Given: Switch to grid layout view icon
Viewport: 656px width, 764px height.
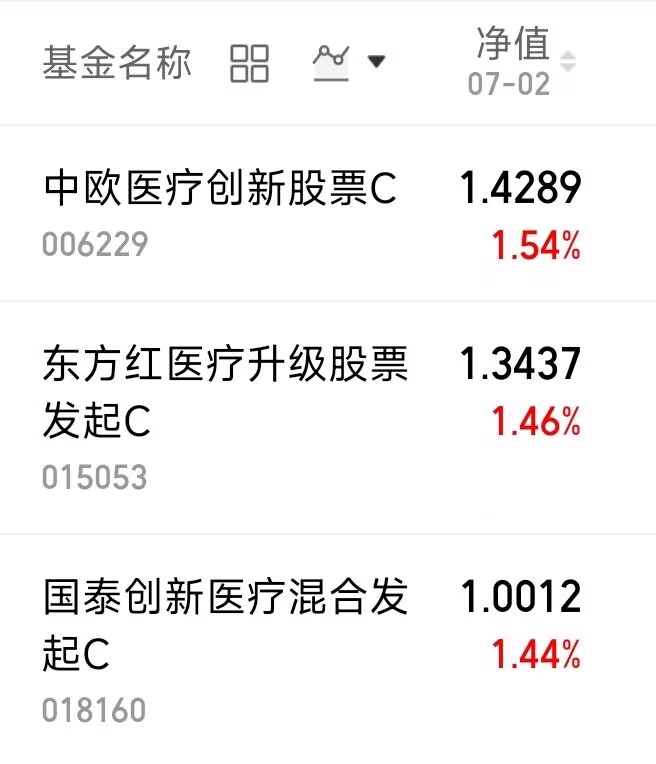Looking at the screenshot, I should coord(249,63).
